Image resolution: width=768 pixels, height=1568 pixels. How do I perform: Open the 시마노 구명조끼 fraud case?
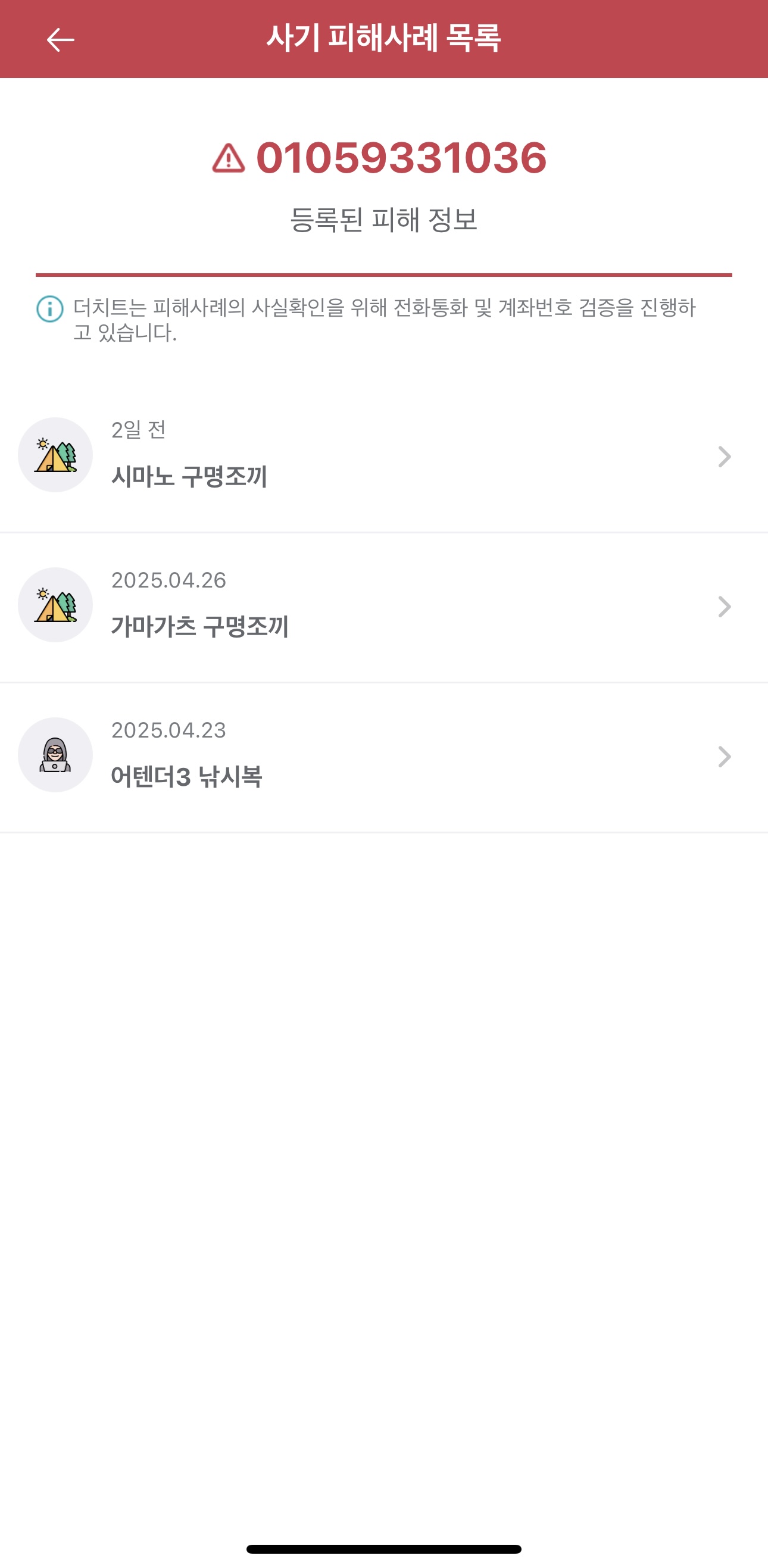[383, 457]
